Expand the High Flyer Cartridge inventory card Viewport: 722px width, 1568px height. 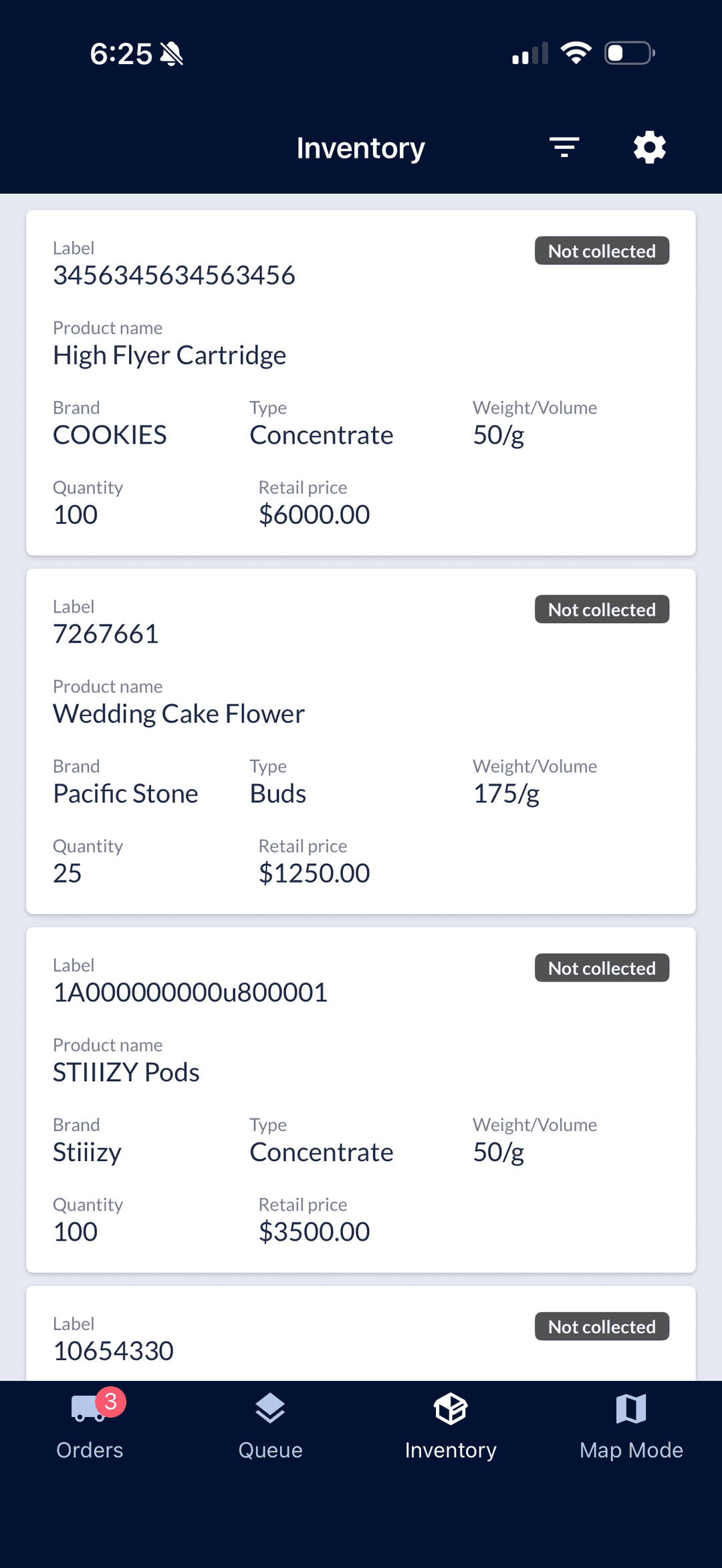(361, 381)
